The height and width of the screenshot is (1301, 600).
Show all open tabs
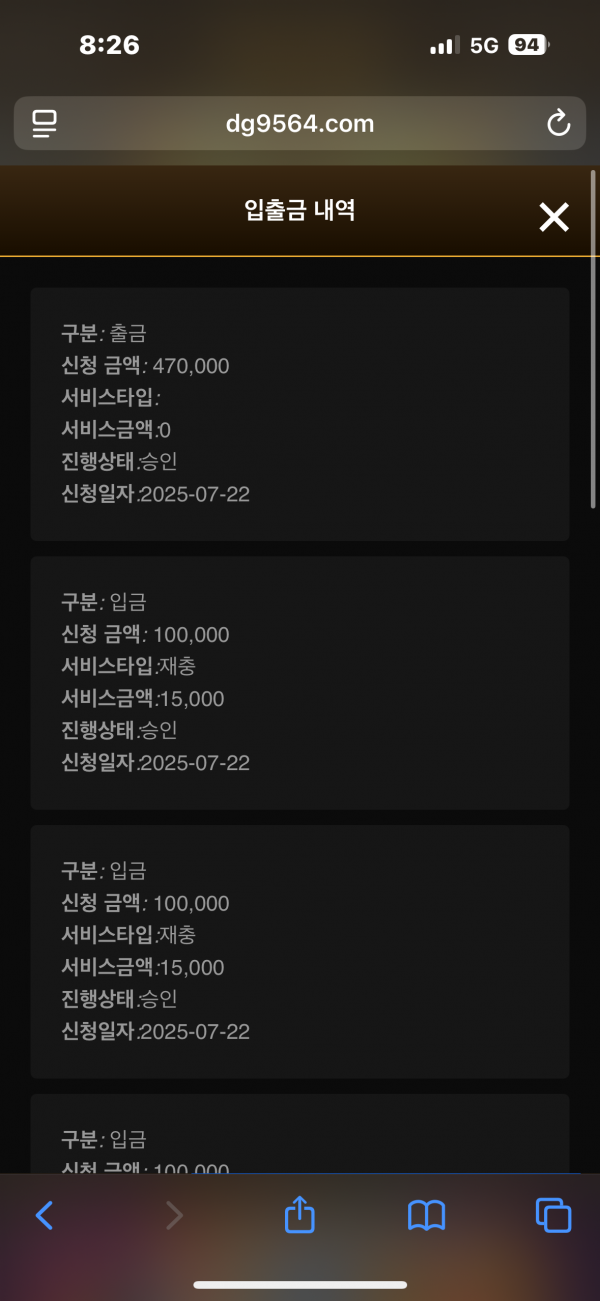(x=553, y=1215)
